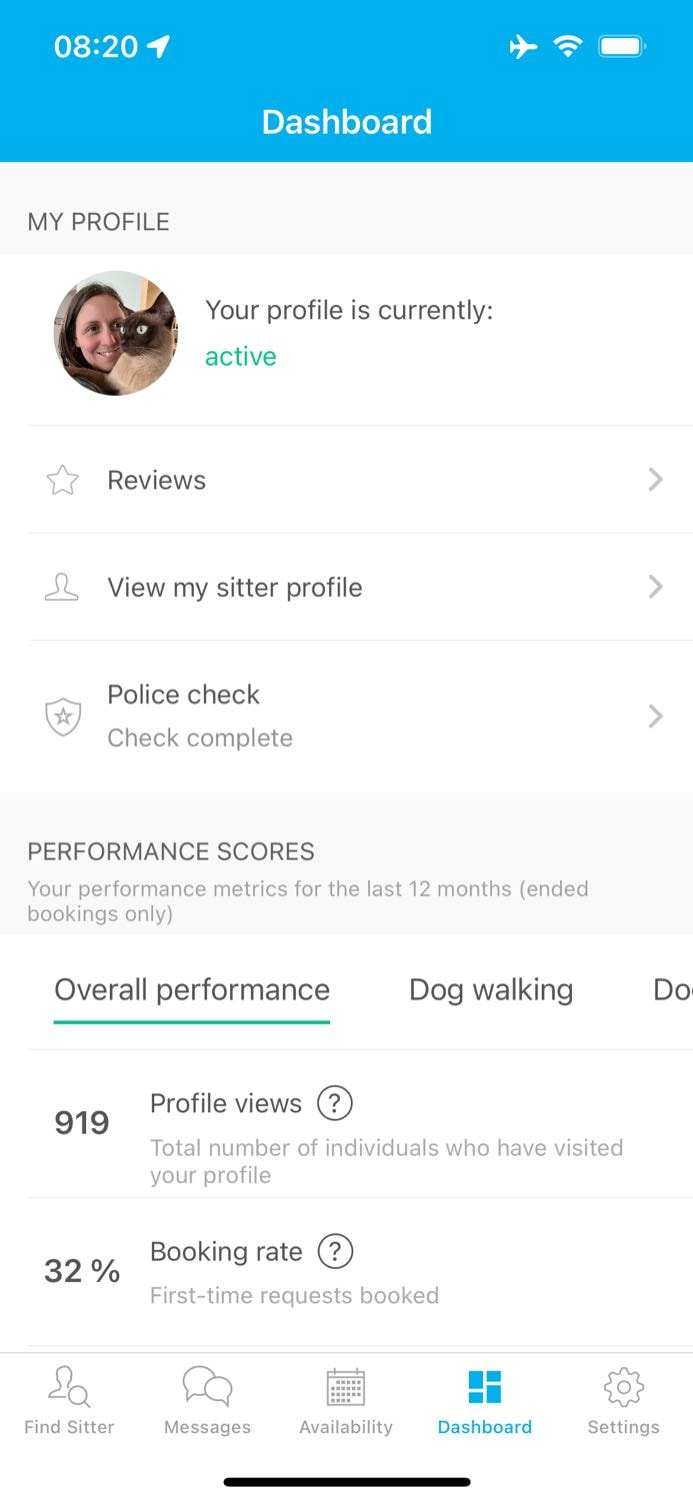Image resolution: width=693 pixels, height=1500 pixels.
Task: Go to the Find Sitter tab
Action: pos(69,1402)
